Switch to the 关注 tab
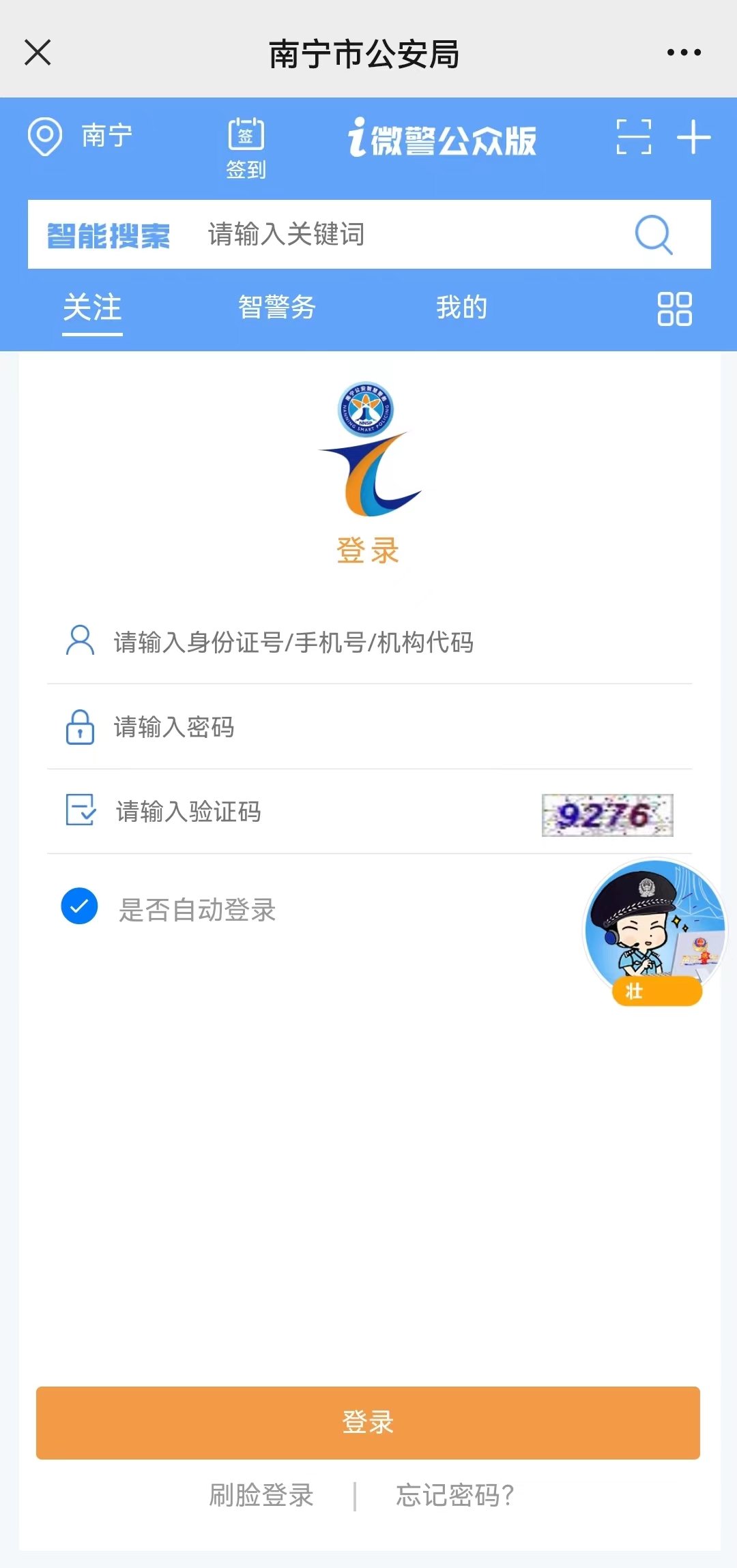 point(92,308)
